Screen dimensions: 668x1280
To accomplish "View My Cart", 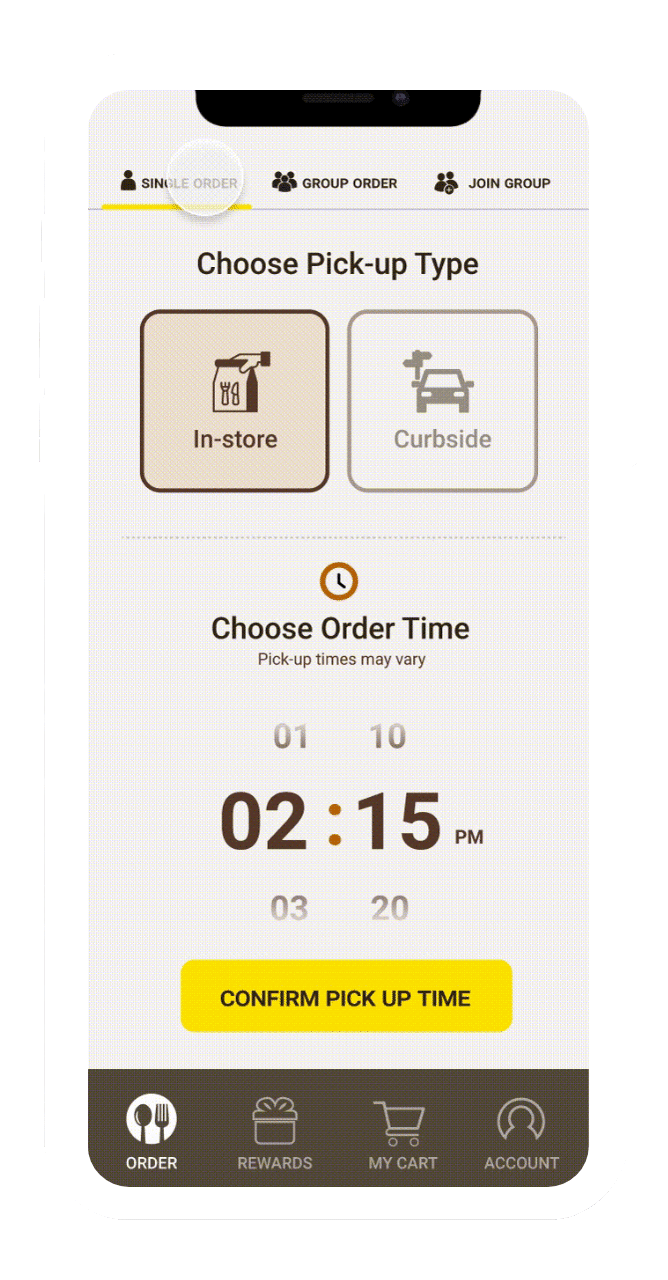I will click(402, 1132).
